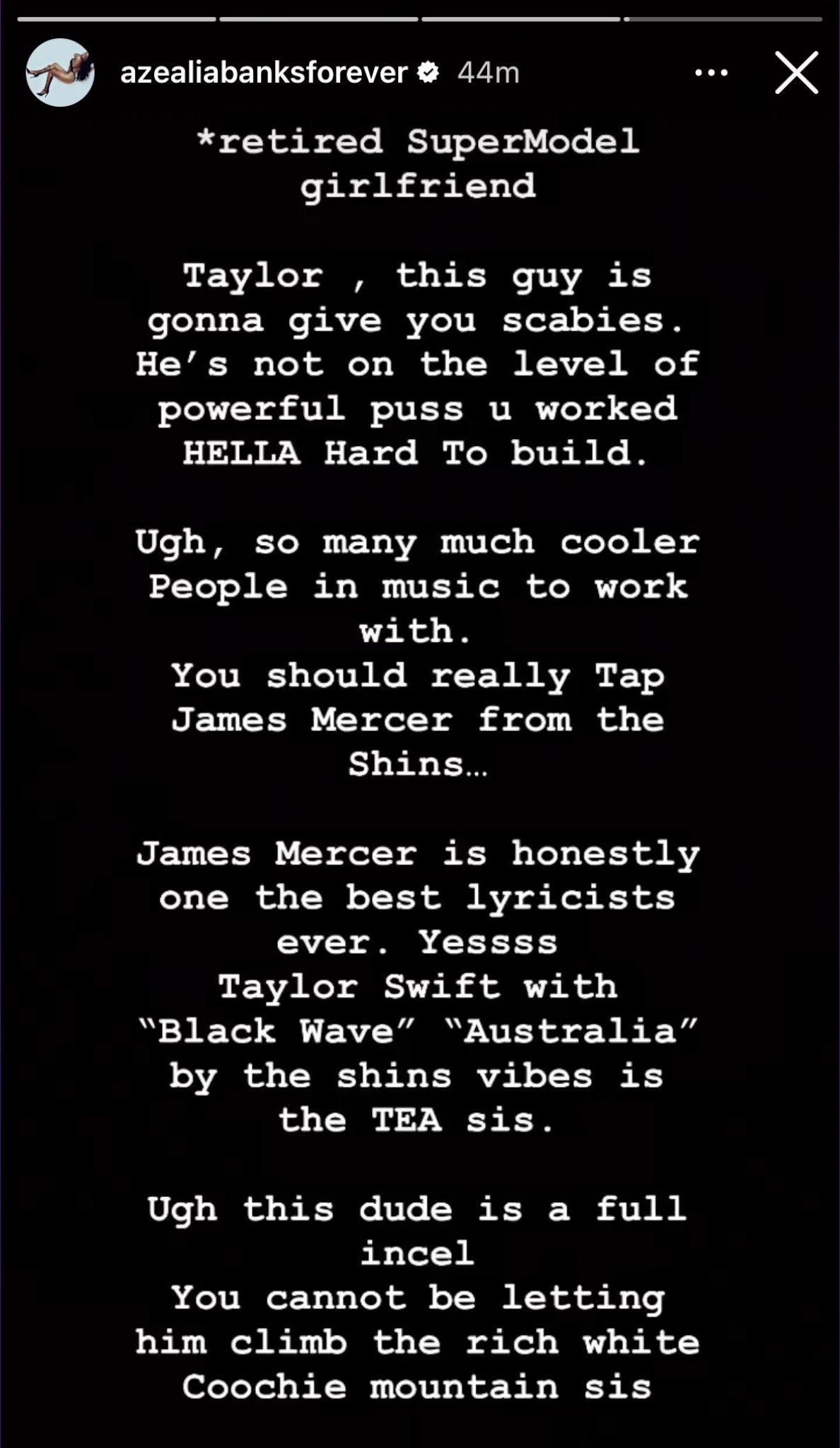Close the story viewer
Screen dimensions: 840x1448
point(796,72)
